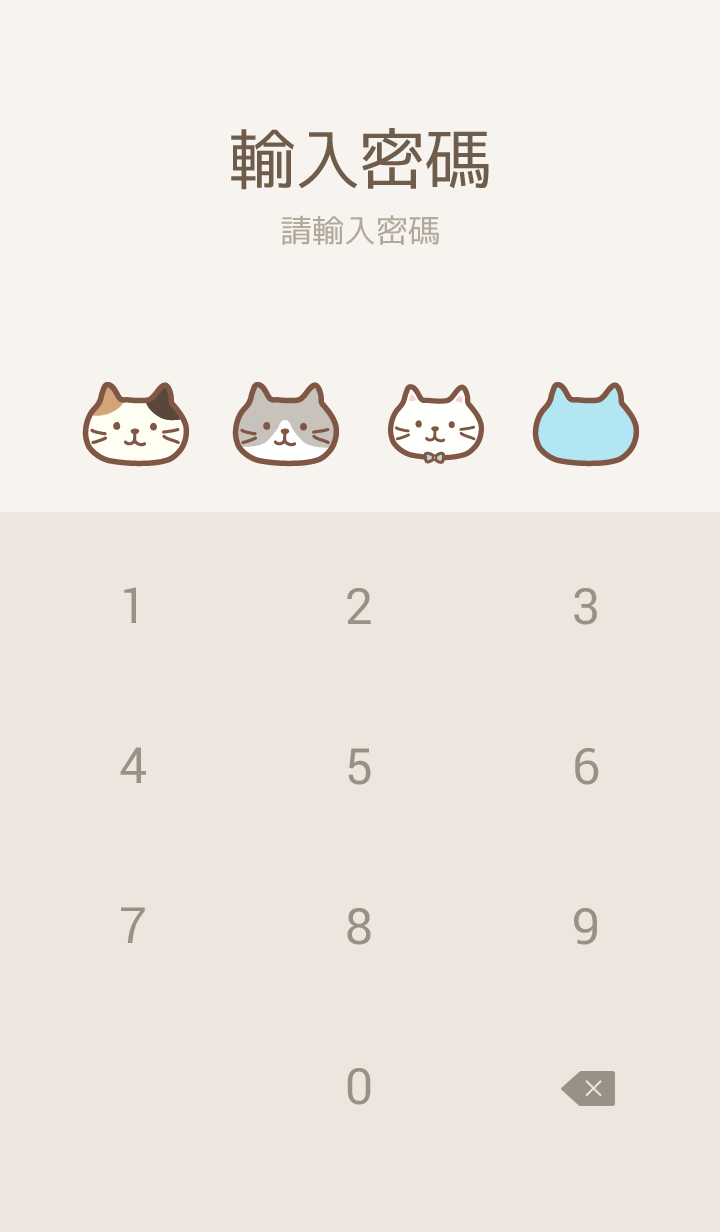This screenshot has width=720, height=1232.
Task: Select the 9 key
Action: (x=586, y=927)
